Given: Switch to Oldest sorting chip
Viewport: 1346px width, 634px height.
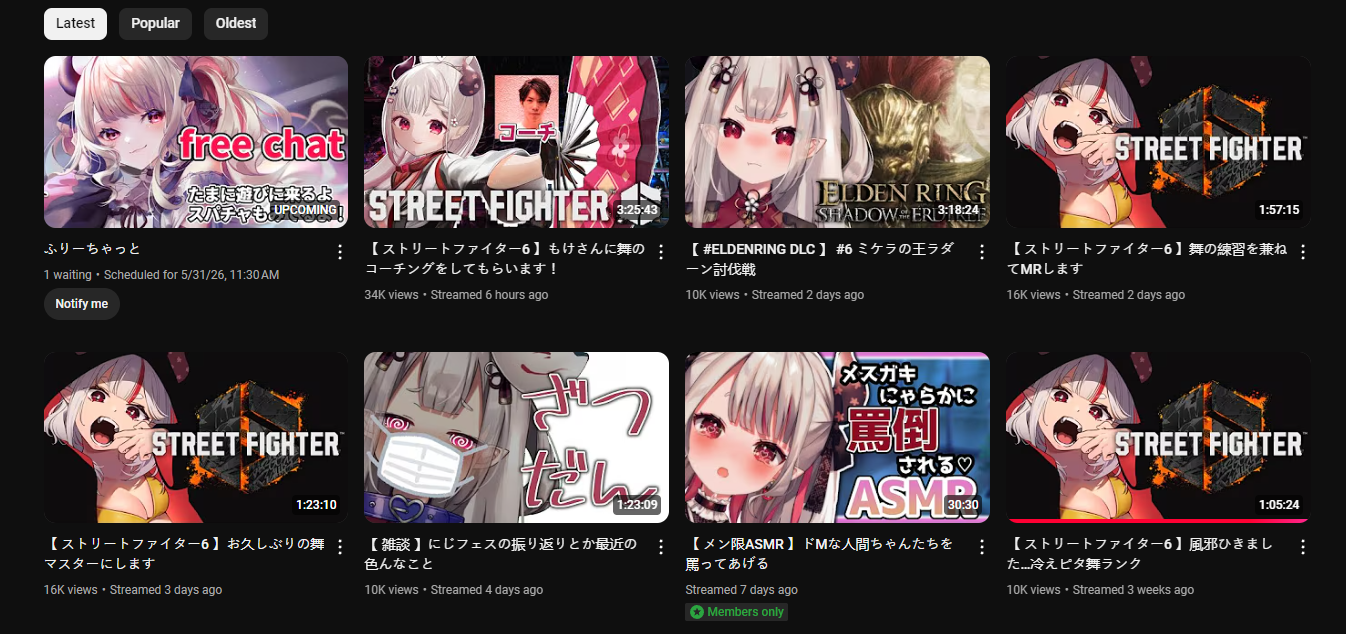Looking at the screenshot, I should point(235,23).
